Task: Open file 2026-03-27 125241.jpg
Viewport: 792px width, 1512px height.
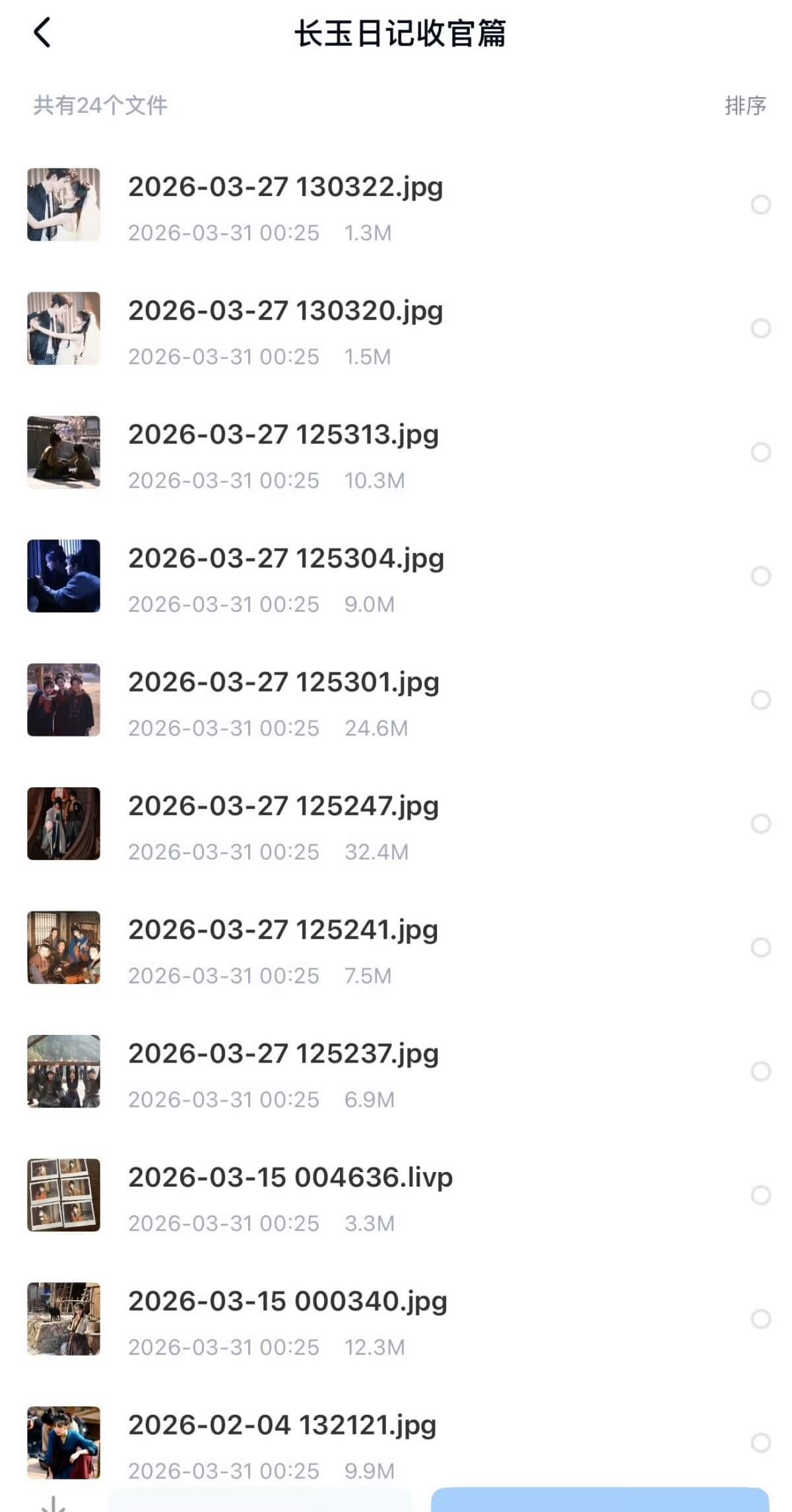Action: (x=283, y=930)
